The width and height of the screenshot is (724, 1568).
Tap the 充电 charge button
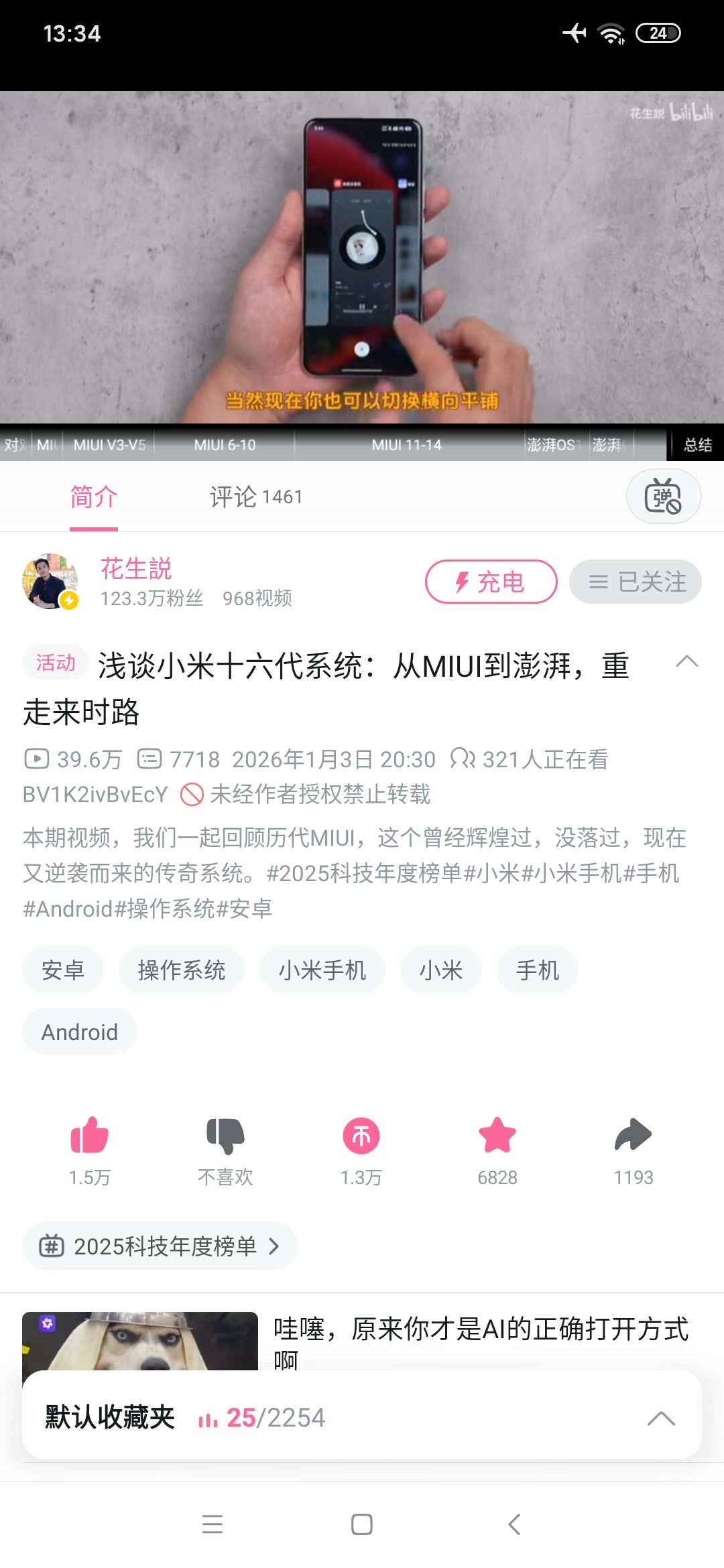pyautogui.click(x=491, y=582)
